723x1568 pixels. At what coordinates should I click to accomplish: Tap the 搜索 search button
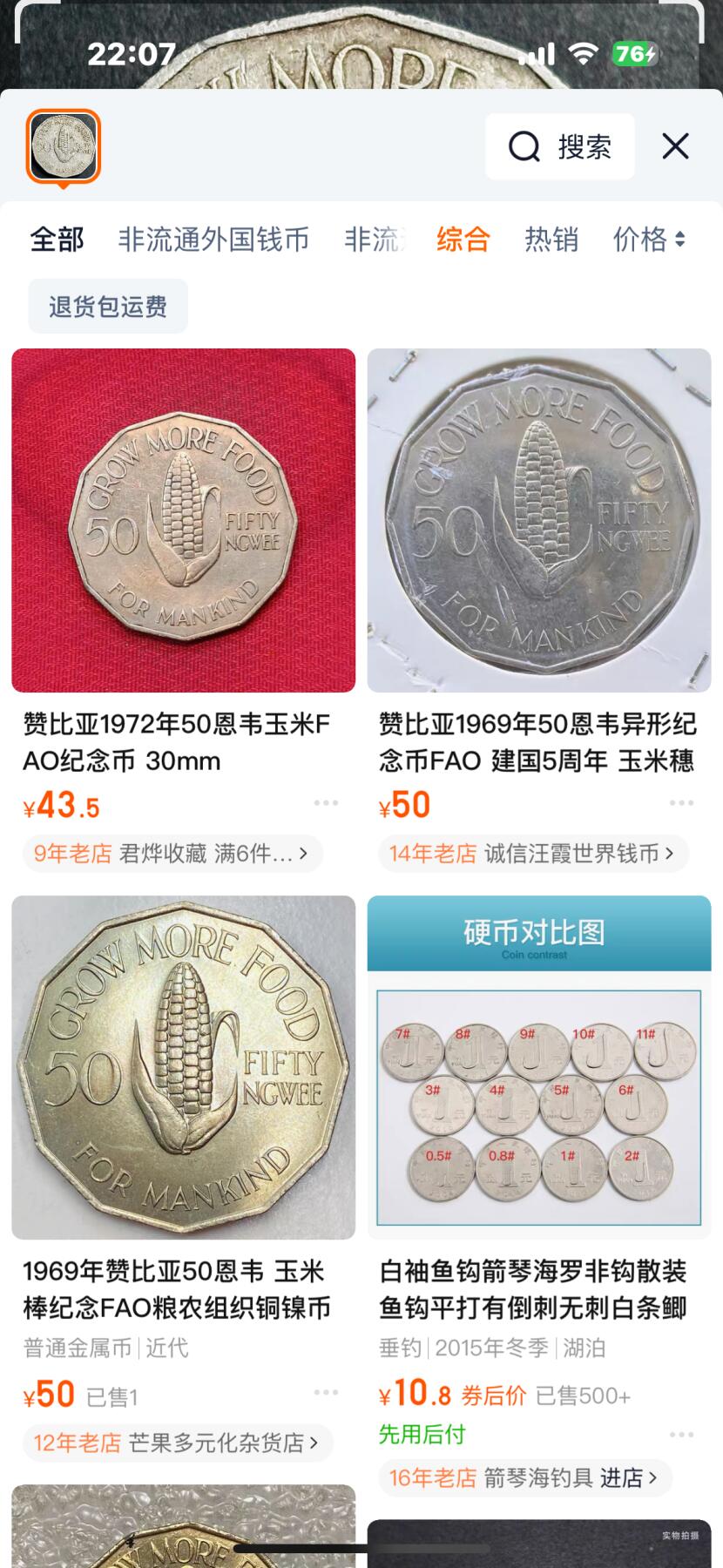point(560,146)
